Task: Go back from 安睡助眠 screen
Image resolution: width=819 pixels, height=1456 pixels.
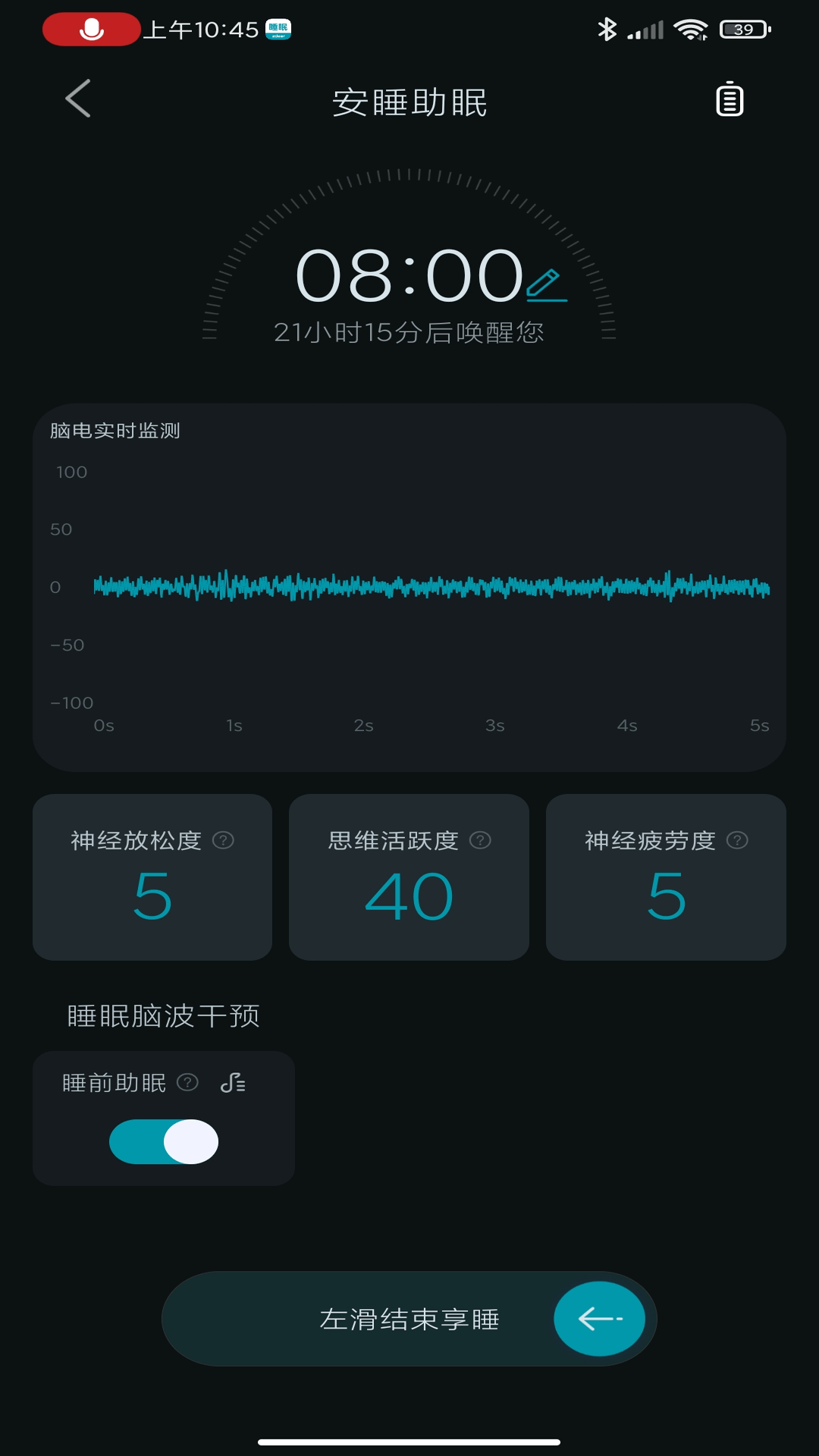Action: (78, 99)
